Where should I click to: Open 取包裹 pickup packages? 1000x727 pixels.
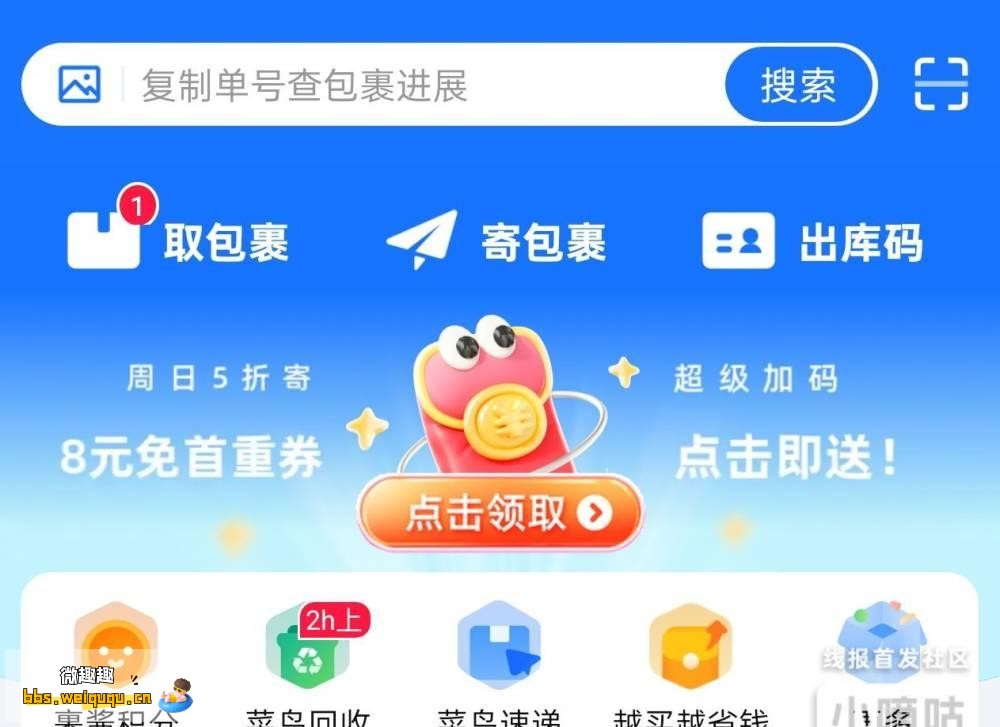(178, 240)
